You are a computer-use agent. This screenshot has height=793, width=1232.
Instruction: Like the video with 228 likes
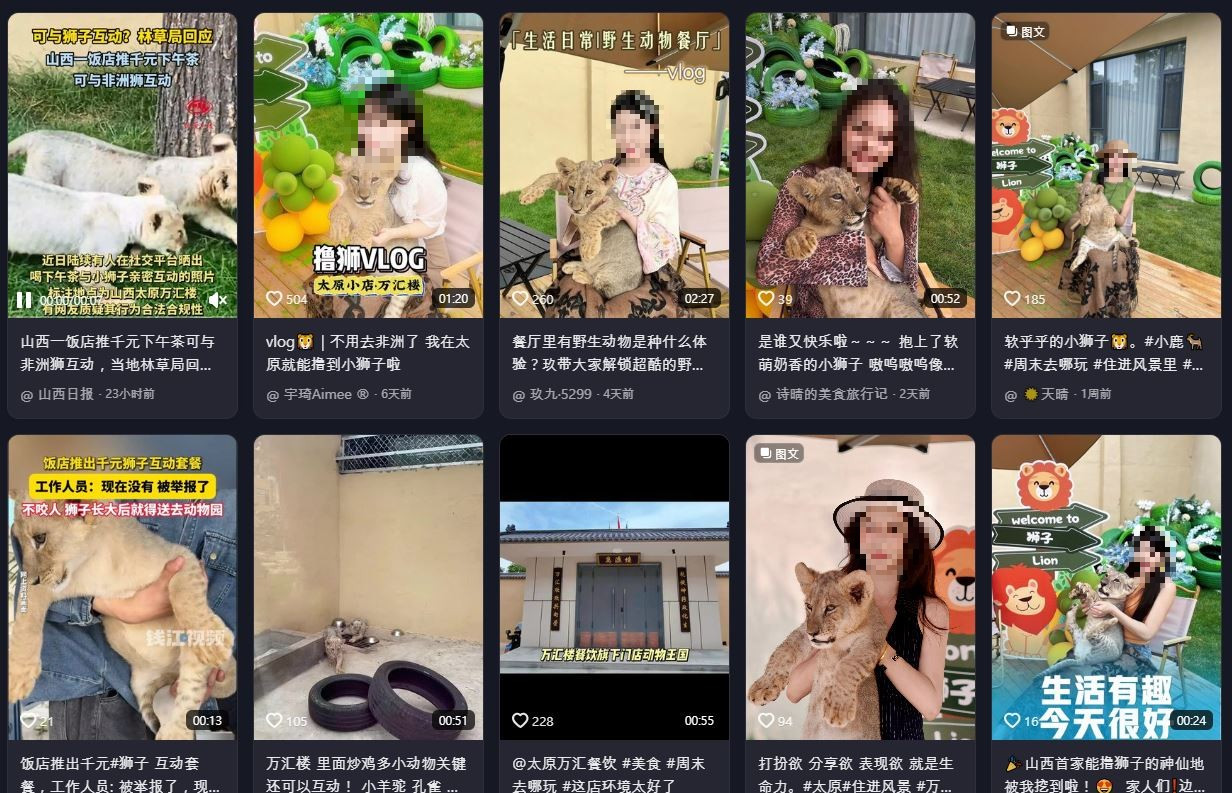pyautogui.click(x=520, y=720)
